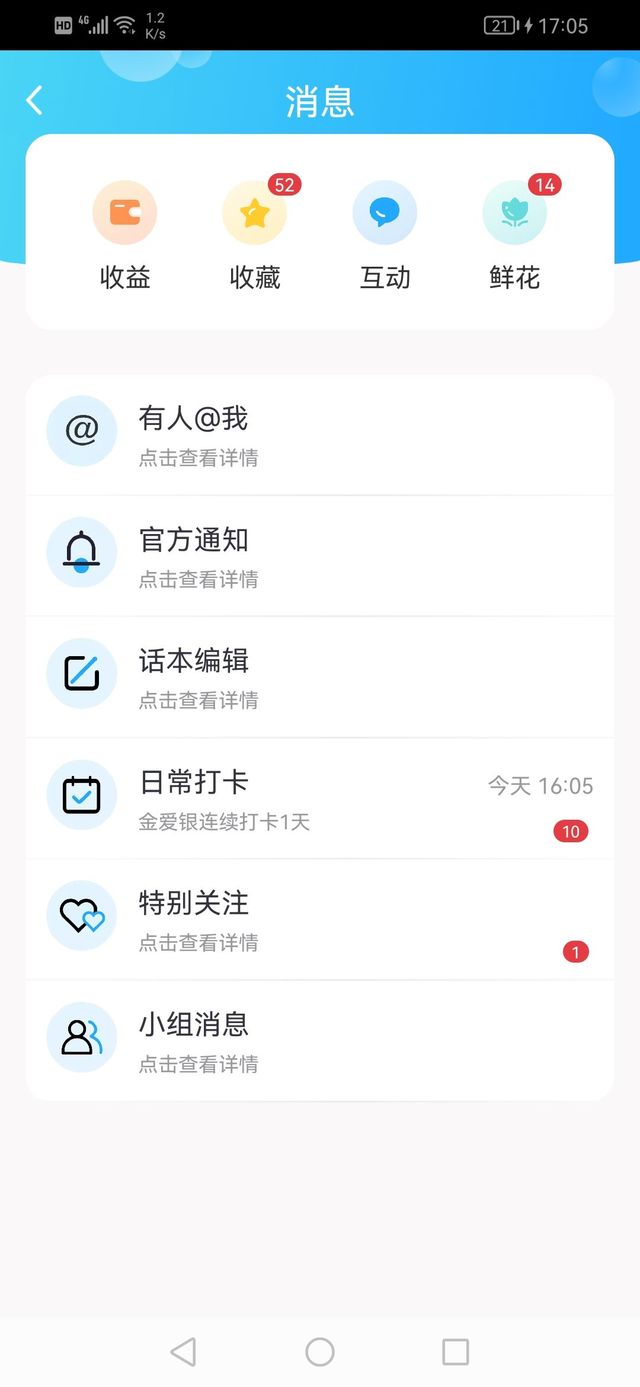
Task: Open 鲜花 flowers with 14 badge
Action: click(515, 235)
